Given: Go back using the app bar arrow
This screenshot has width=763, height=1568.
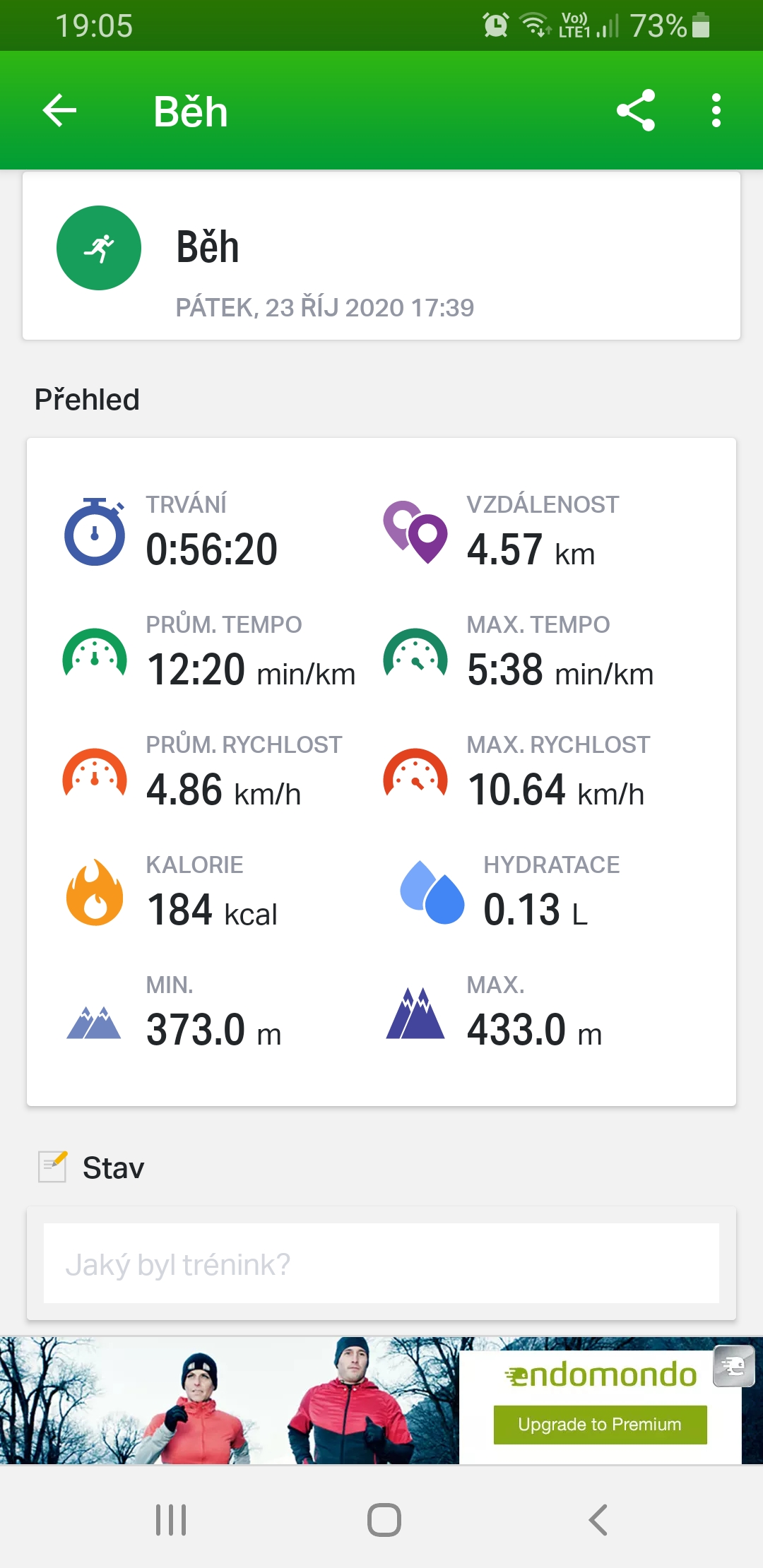Looking at the screenshot, I should click(x=59, y=111).
